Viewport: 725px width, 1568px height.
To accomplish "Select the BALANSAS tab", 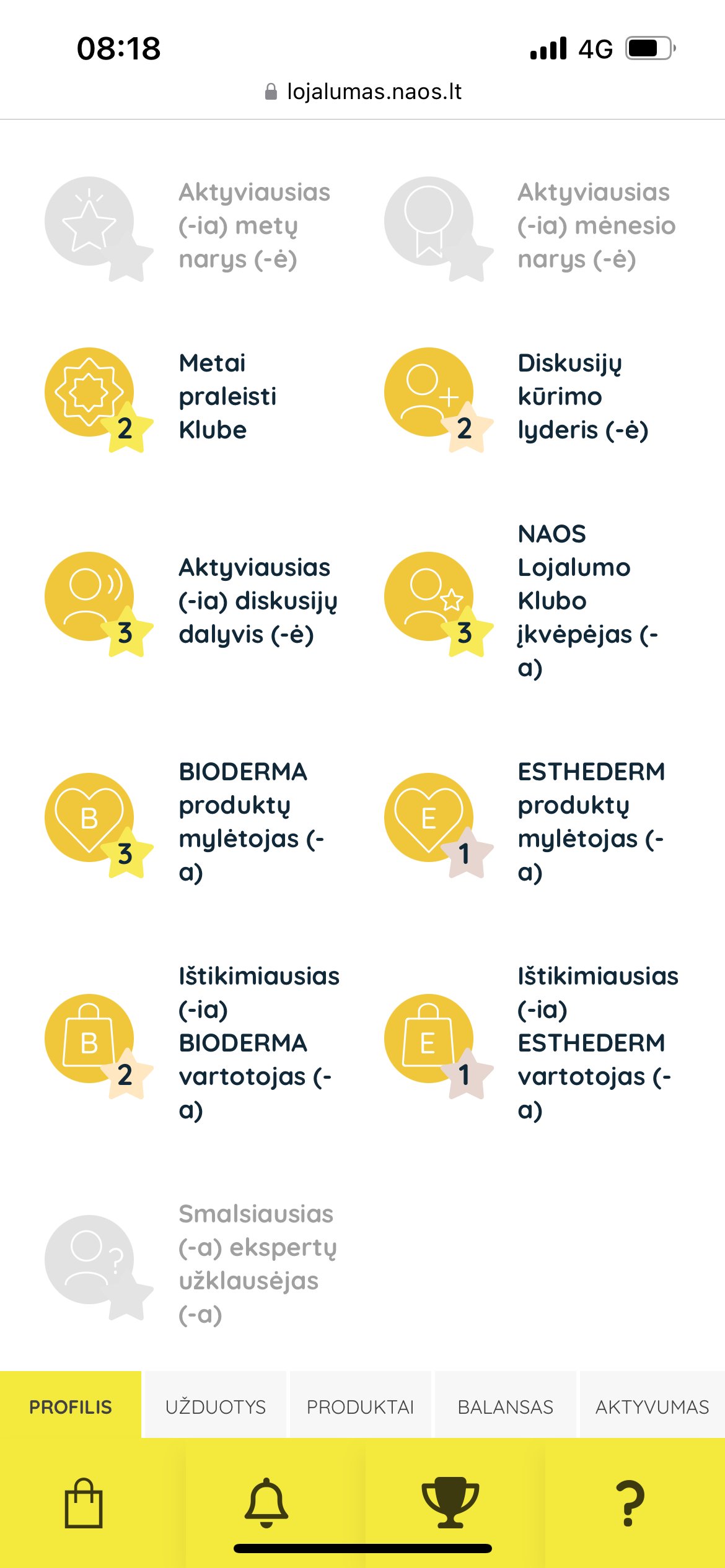I will click(x=505, y=1406).
